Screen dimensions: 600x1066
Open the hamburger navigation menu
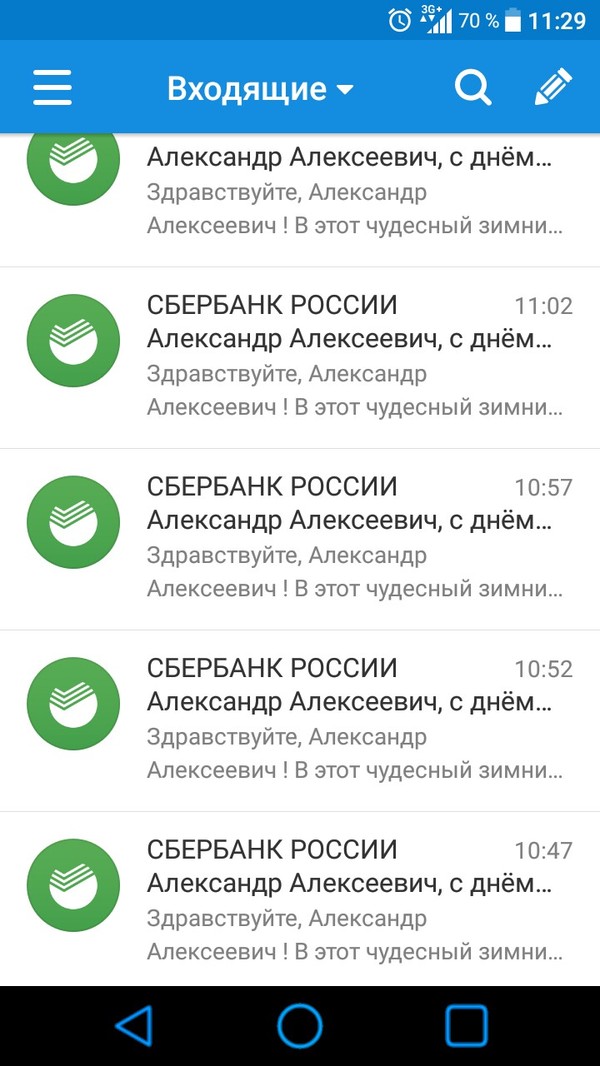click(x=52, y=88)
